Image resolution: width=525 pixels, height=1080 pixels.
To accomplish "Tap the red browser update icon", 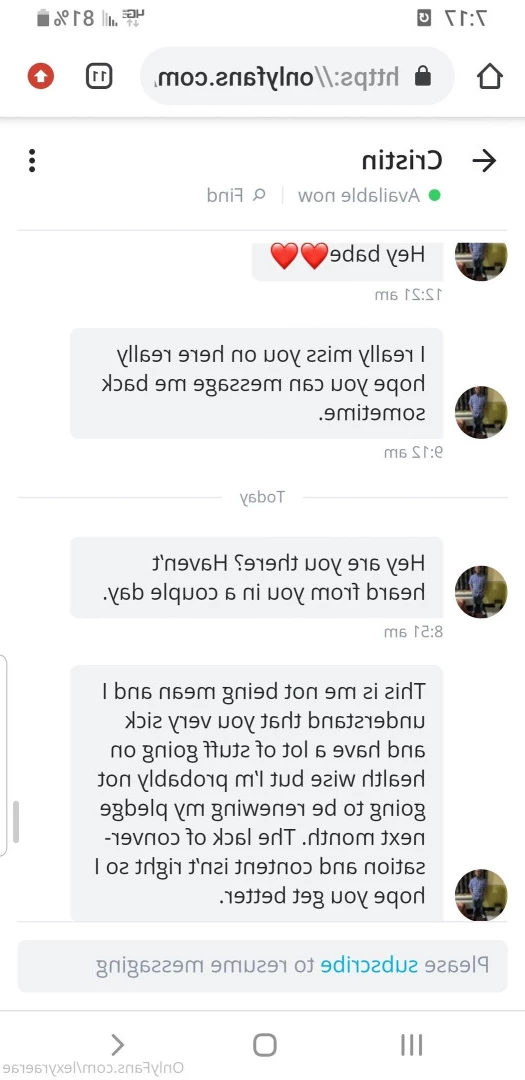I will tap(41, 76).
